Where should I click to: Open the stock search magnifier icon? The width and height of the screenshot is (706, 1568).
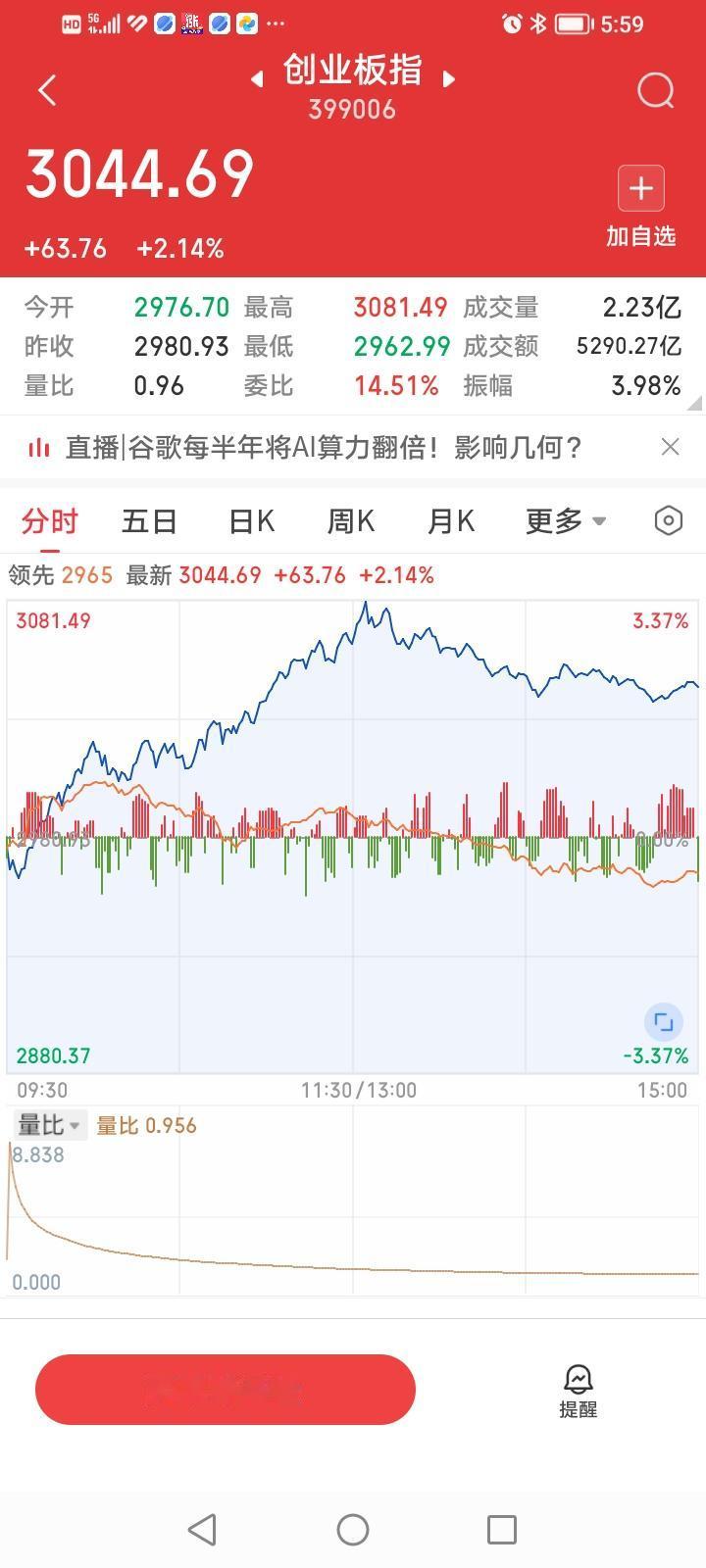[654, 90]
